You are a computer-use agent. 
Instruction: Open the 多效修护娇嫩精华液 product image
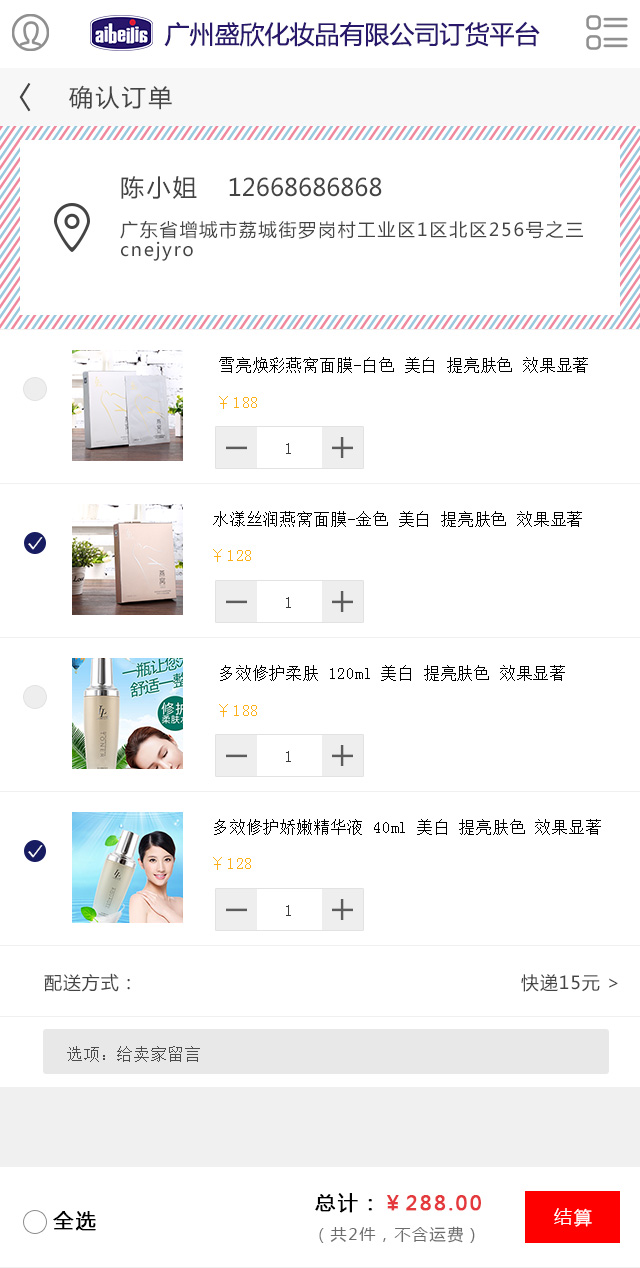pyautogui.click(x=127, y=867)
